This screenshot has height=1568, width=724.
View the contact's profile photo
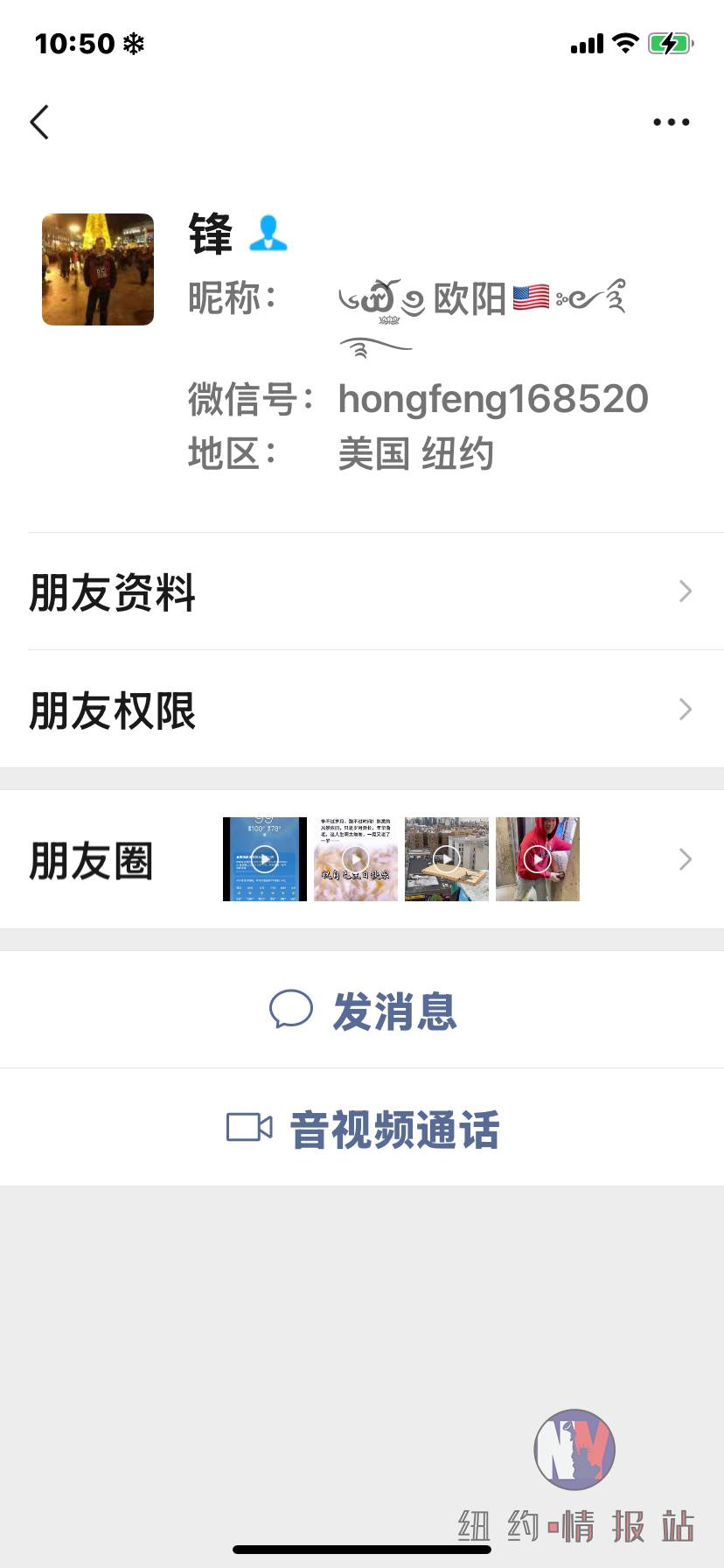98,269
